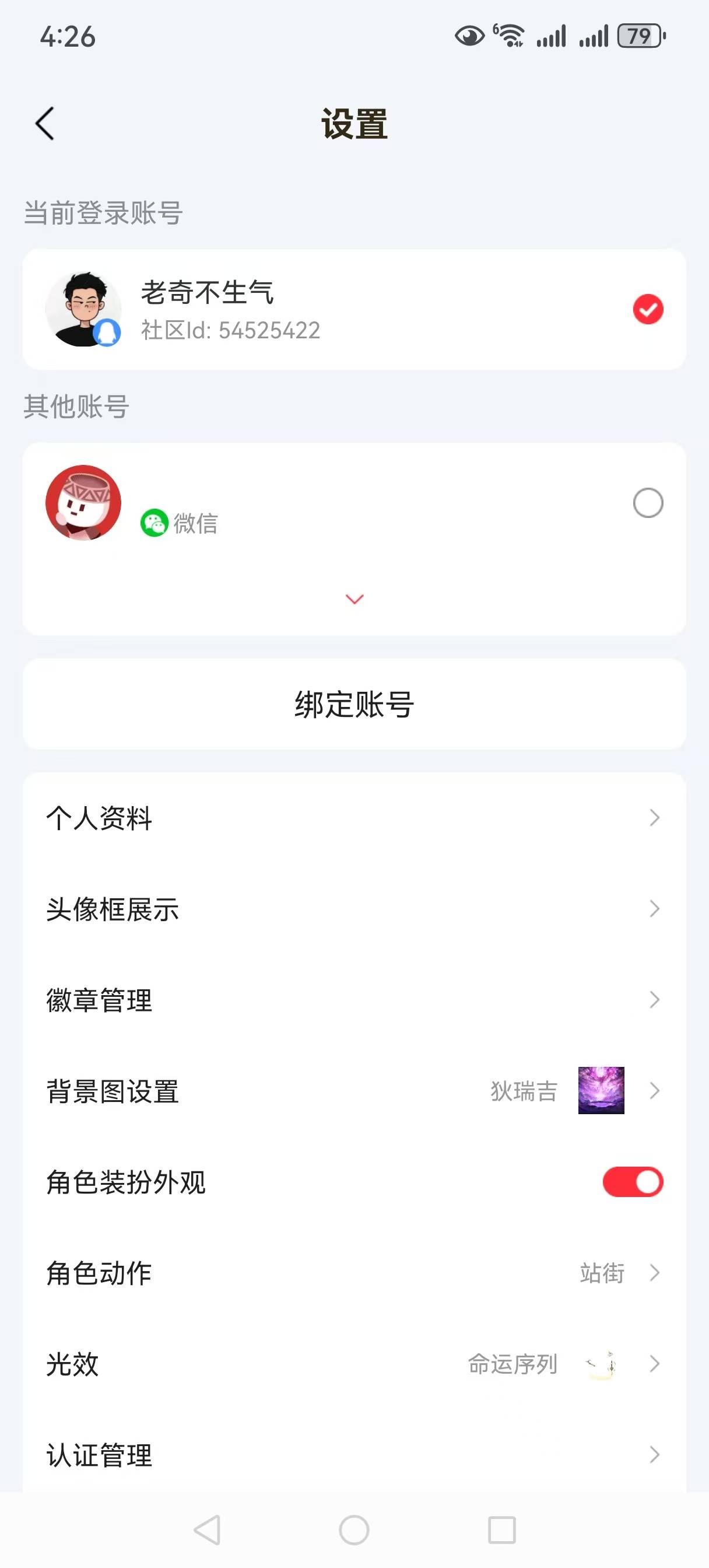Expand the other accounts list via red chevron
This screenshot has height=1568, width=709.
pos(354,599)
